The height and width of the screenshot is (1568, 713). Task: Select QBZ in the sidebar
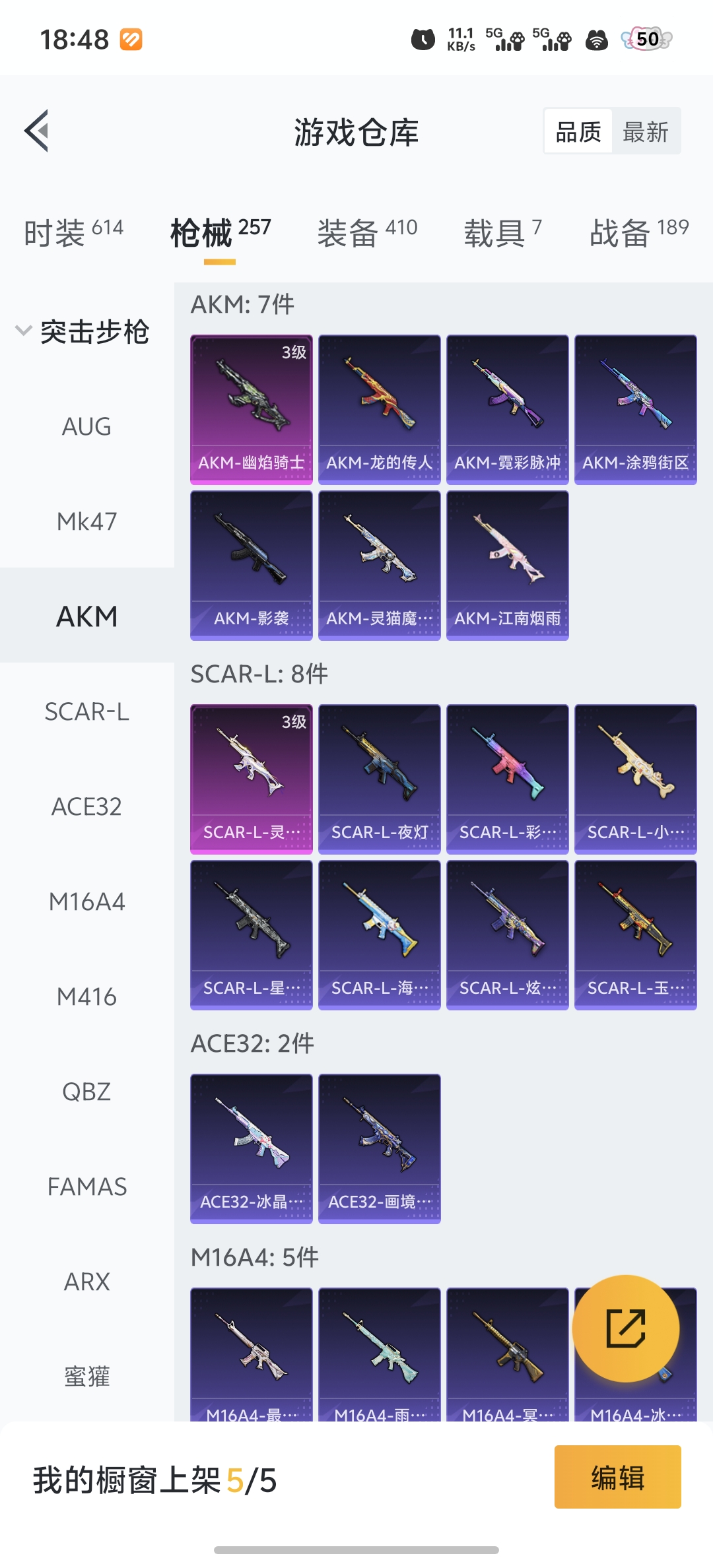[86, 1092]
